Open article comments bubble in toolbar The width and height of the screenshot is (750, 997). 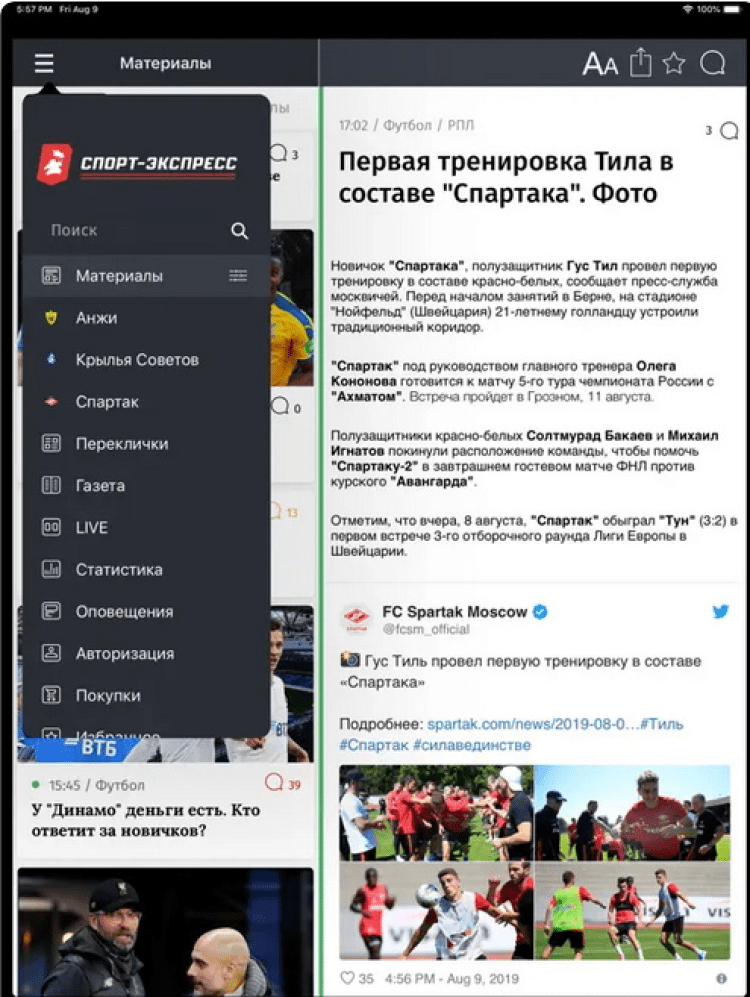(x=712, y=64)
